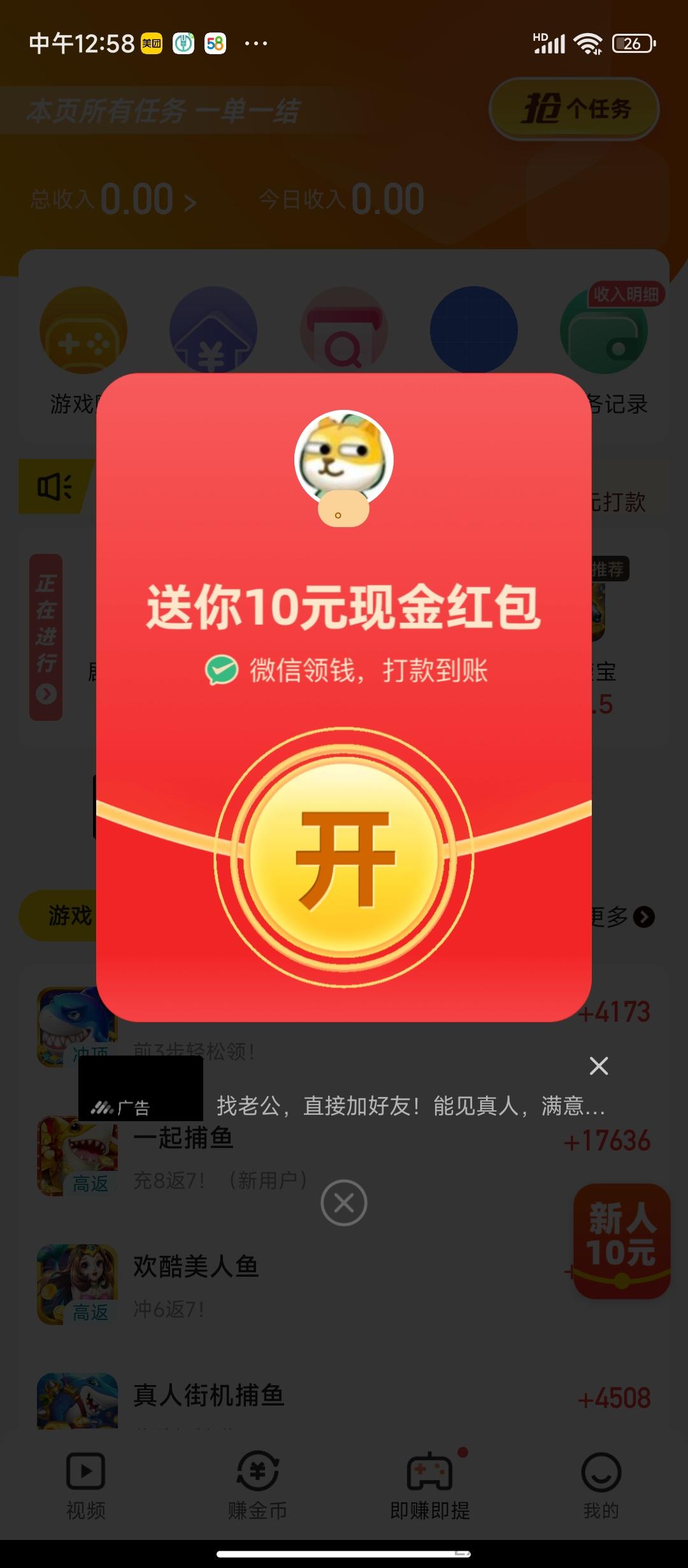Dismiss the red envelope popup via circled X
The width and height of the screenshot is (688, 1568).
(344, 1203)
